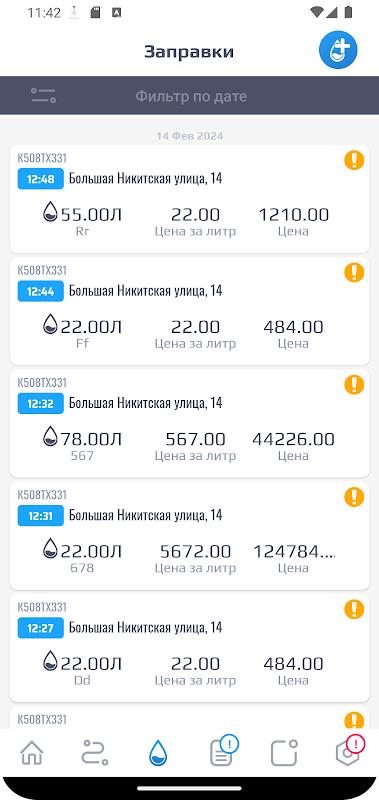The width and height of the screenshot is (379, 800).
Task: Switch to the routes tab
Action: (x=95, y=753)
